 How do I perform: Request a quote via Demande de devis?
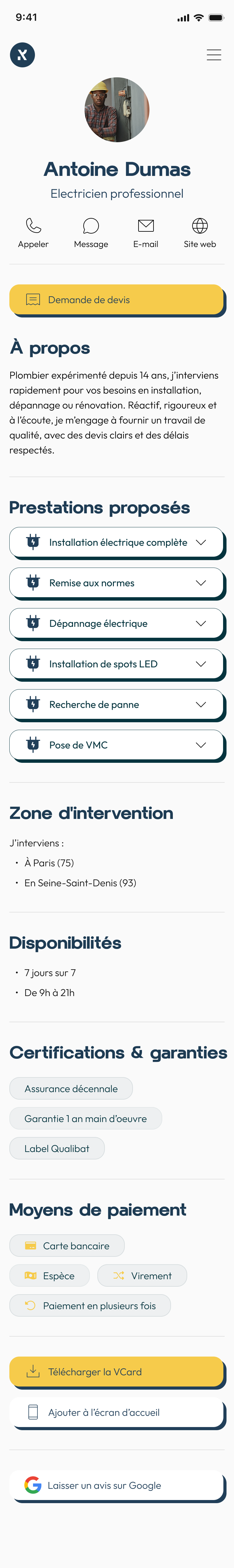(116, 299)
